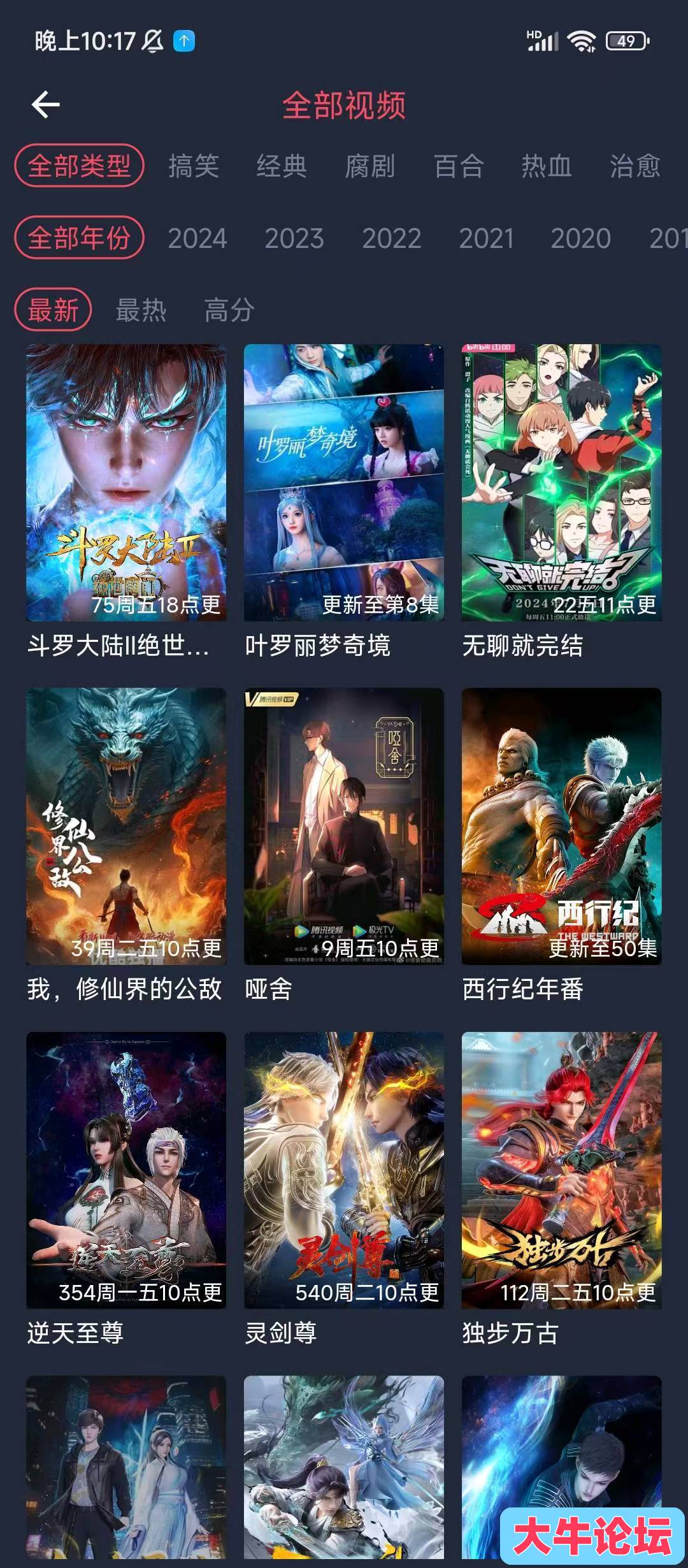Screen dimensions: 688x1568
Task: Choose the 热血 genre chip
Action: tap(547, 166)
